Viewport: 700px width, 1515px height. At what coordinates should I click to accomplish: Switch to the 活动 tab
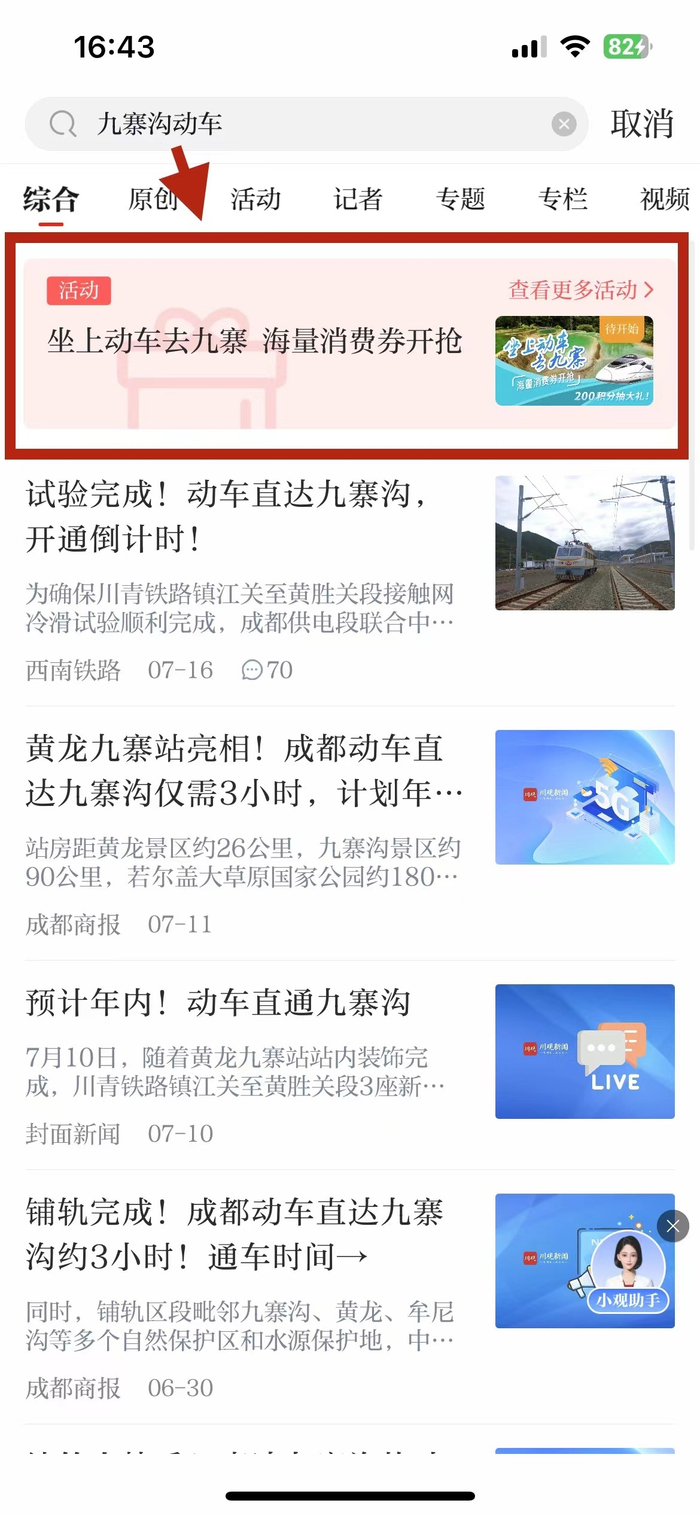point(255,198)
